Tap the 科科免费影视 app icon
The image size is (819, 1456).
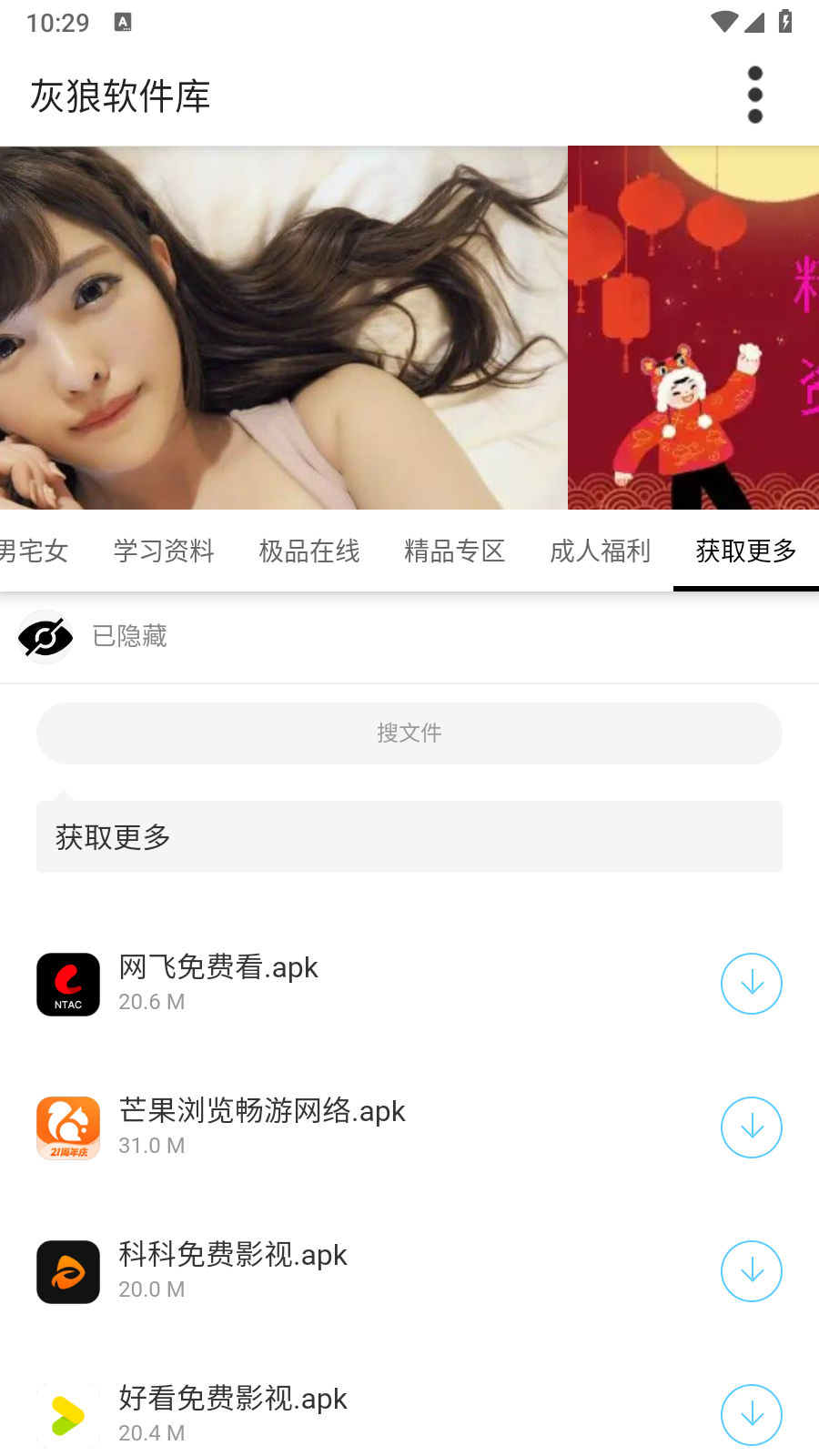coord(67,1271)
